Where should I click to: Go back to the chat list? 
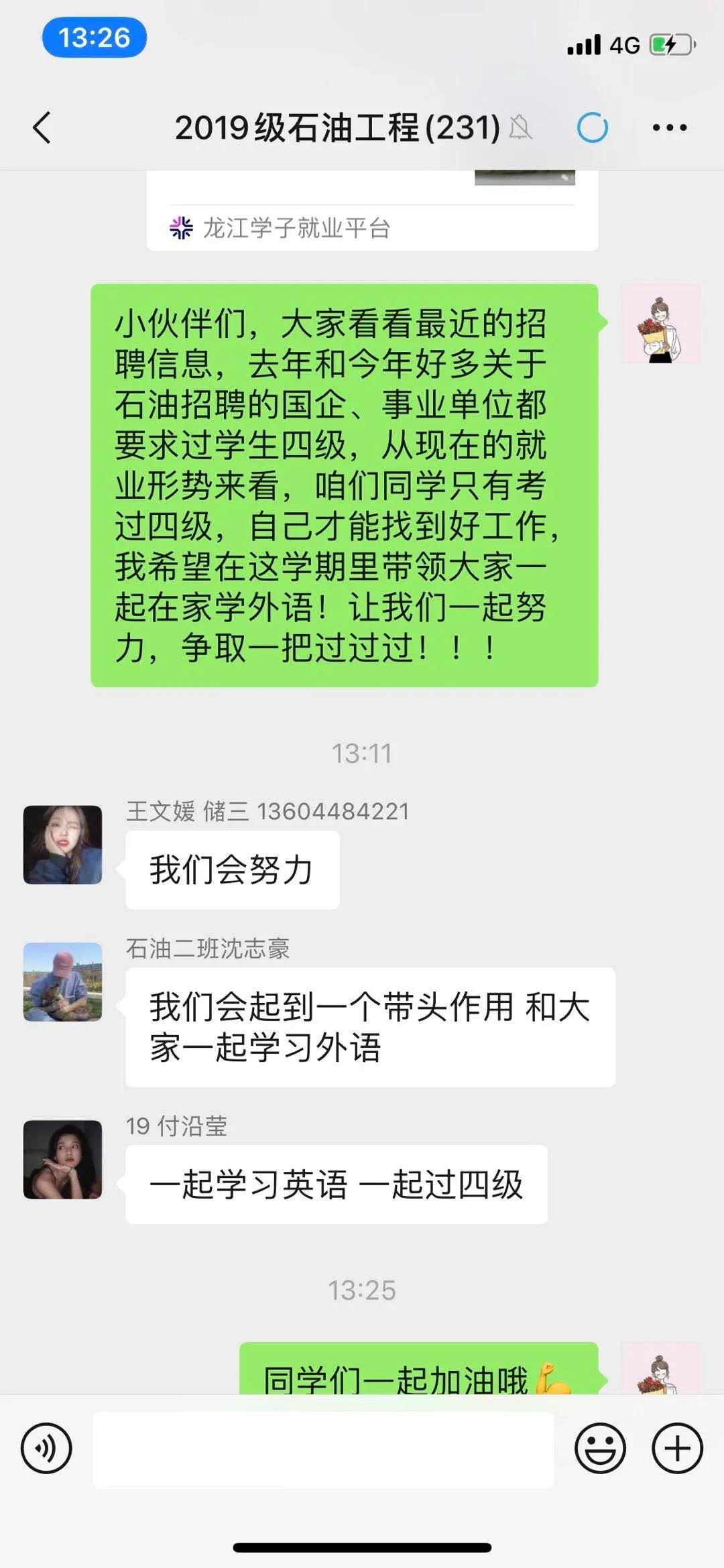click(42, 127)
